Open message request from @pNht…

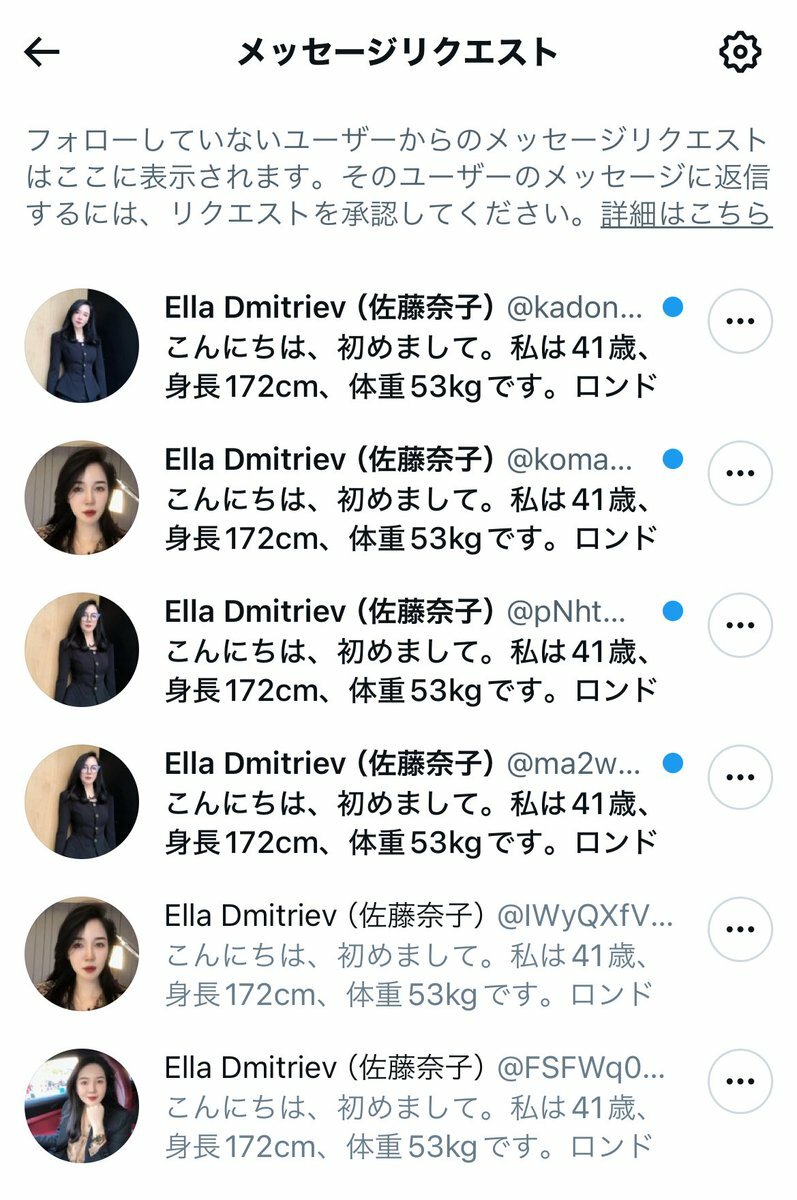[410, 650]
